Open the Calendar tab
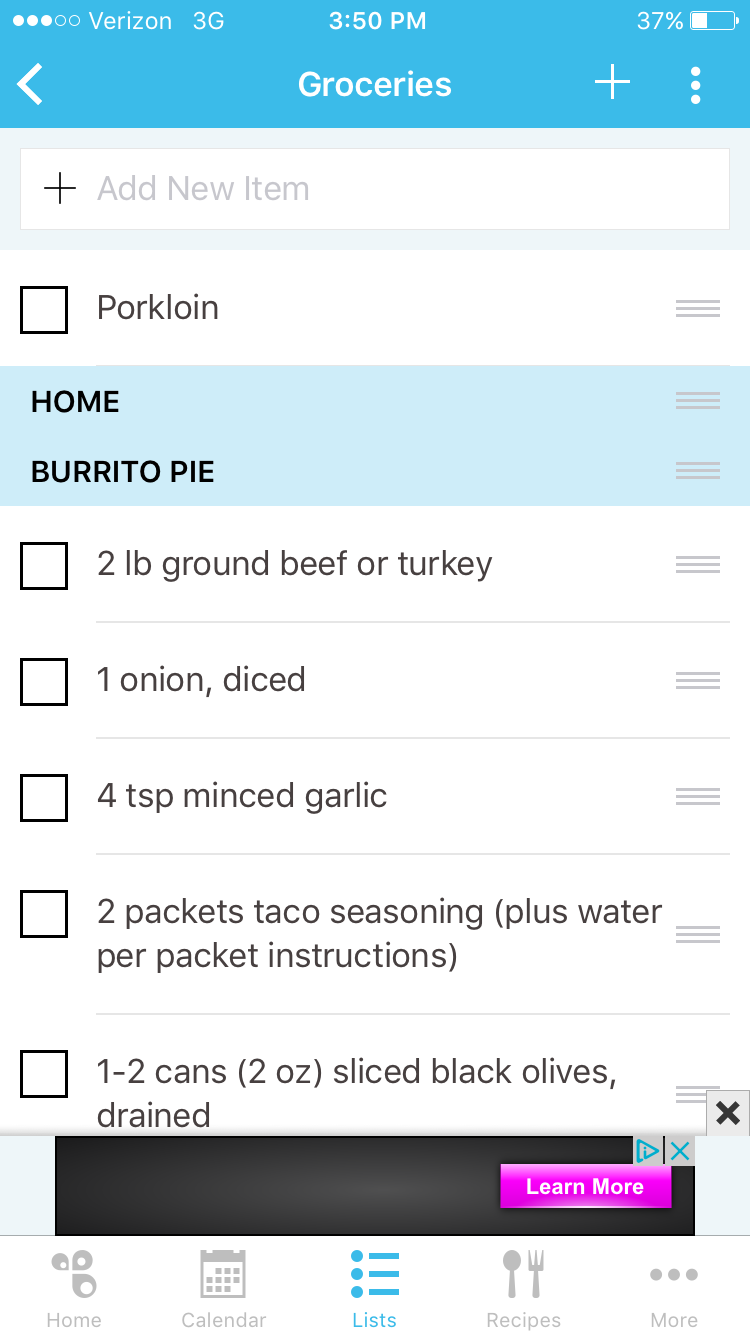Image resolution: width=750 pixels, height=1334 pixels. point(224,1289)
